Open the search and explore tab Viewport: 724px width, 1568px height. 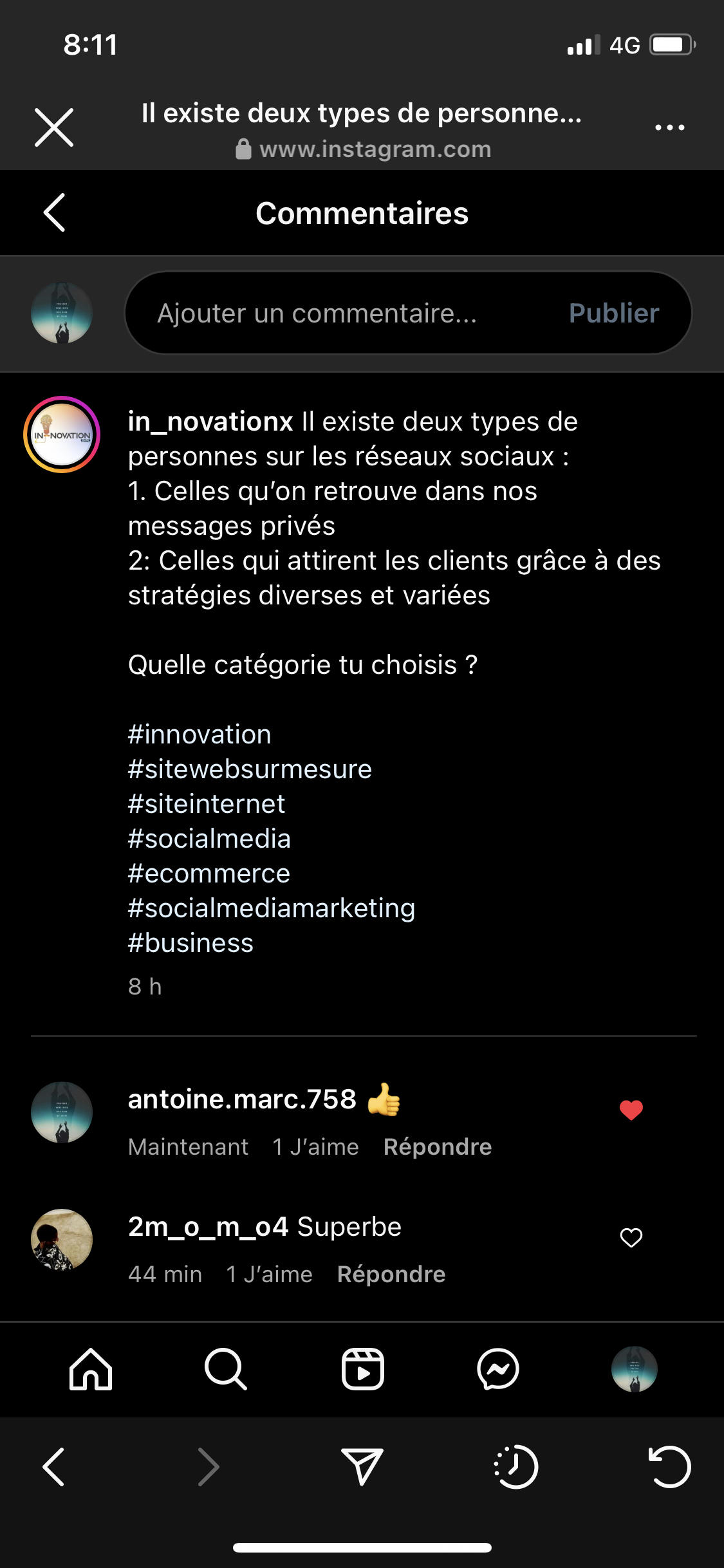226,1369
